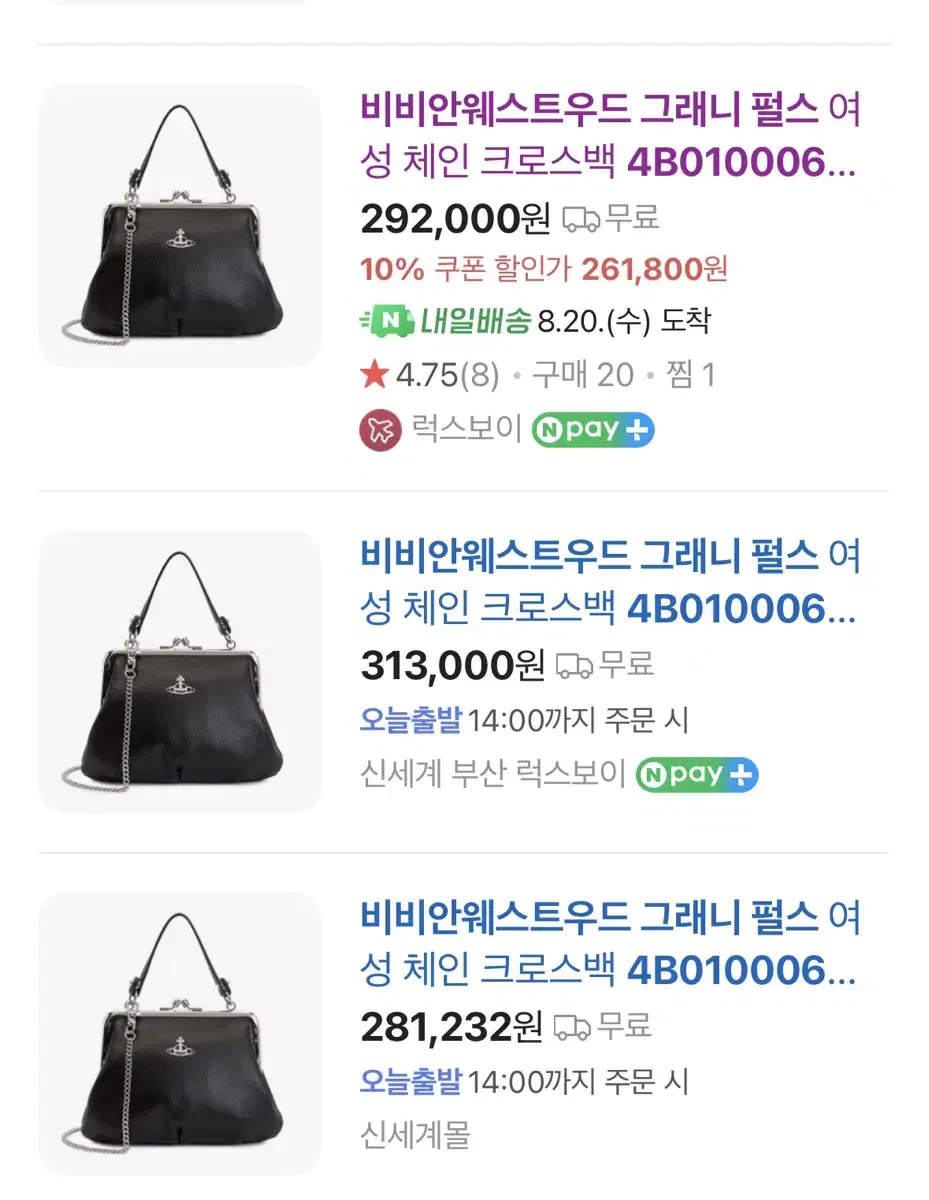The height and width of the screenshot is (1200, 929).
Task: Click the seller name 신세계 부산 럭스보이
Action: pos(493,773)
